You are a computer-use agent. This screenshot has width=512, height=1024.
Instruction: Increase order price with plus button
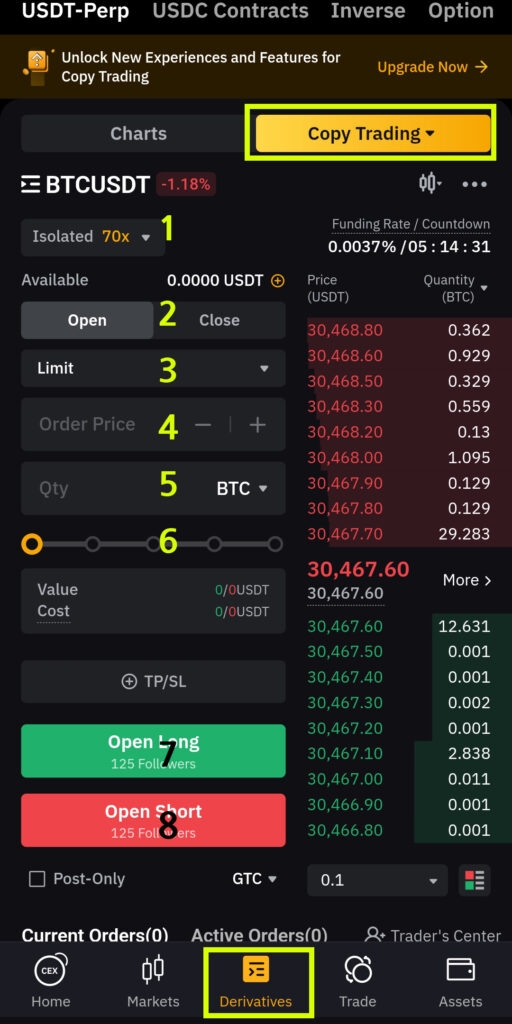point(257,425)
